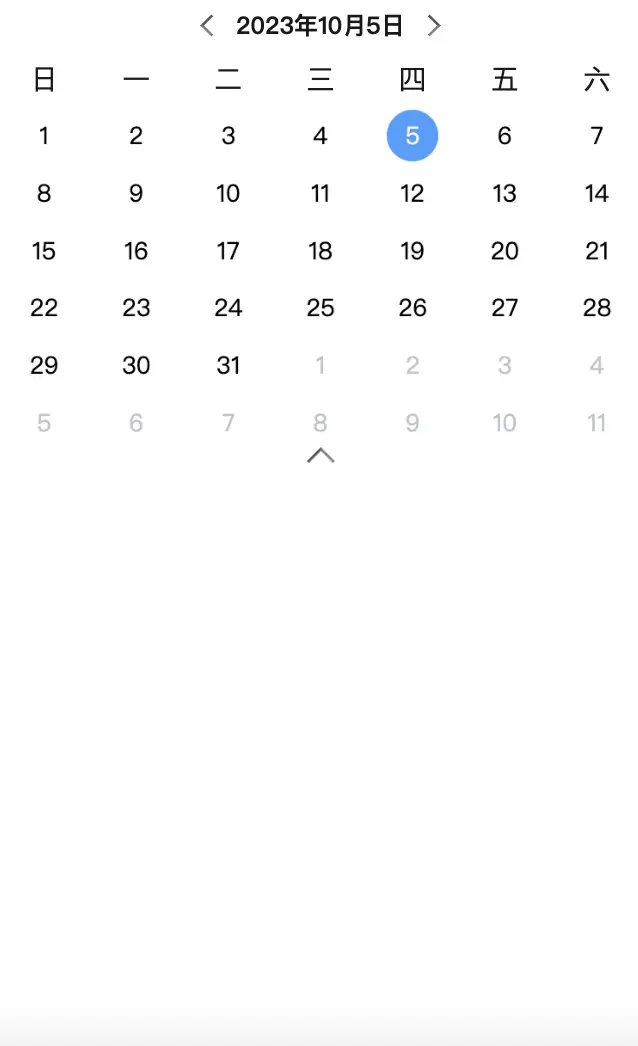Go to the next month arrow
638x1046 pixels.
434,26
